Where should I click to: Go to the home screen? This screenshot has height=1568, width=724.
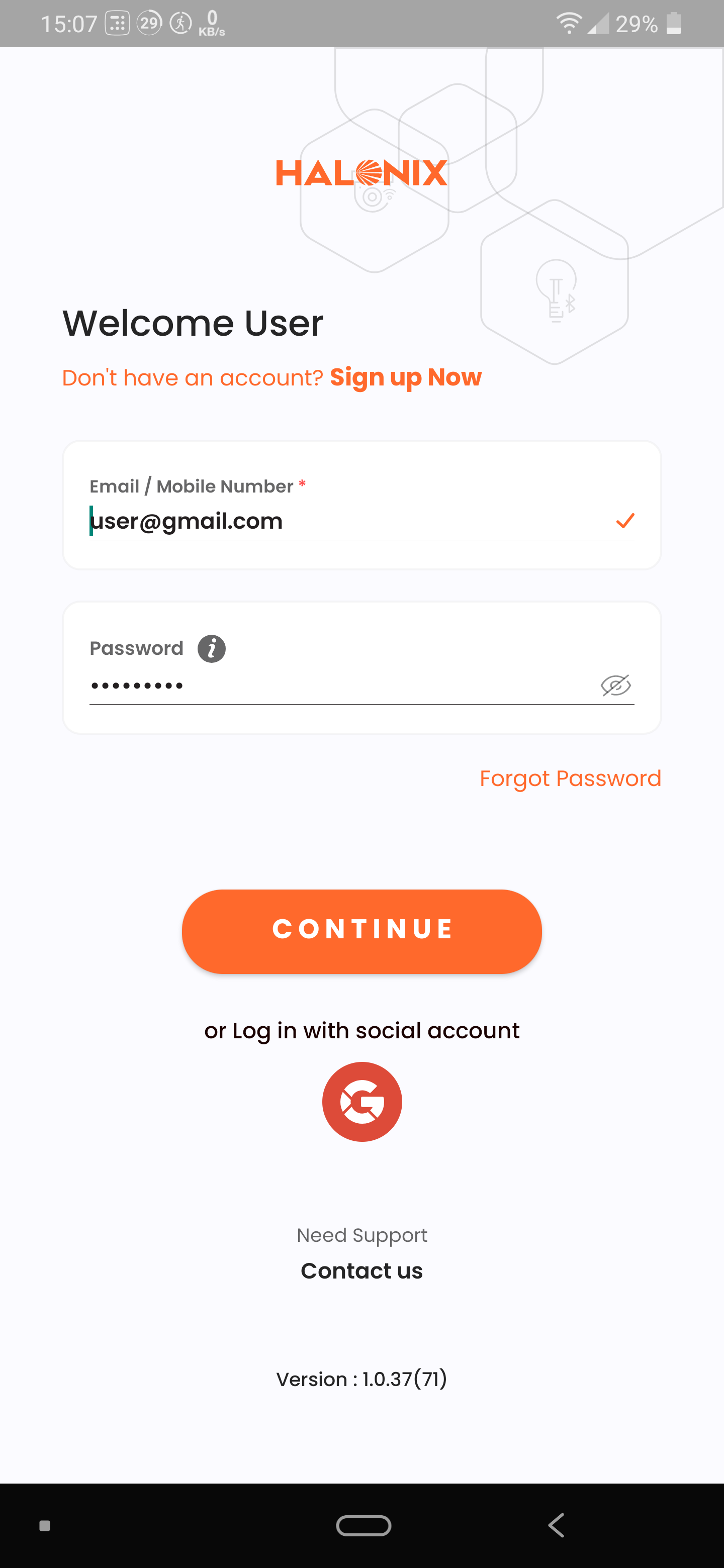[364, 1525]
